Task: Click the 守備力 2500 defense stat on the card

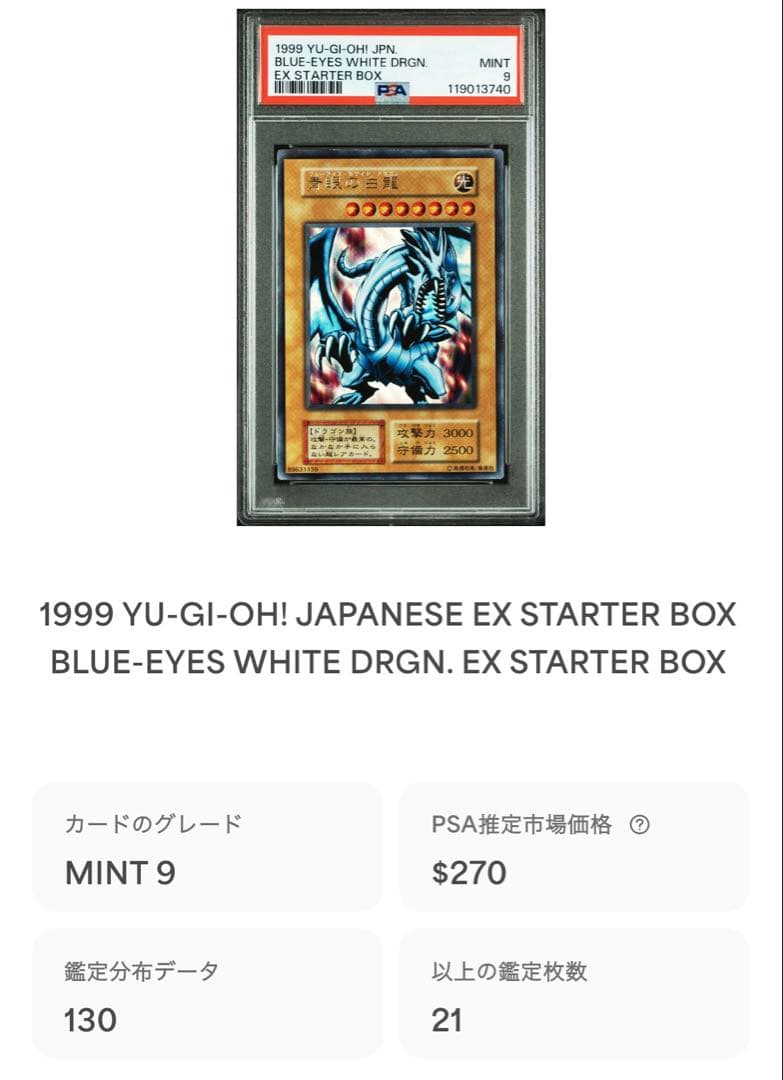Action: point(438,449)
